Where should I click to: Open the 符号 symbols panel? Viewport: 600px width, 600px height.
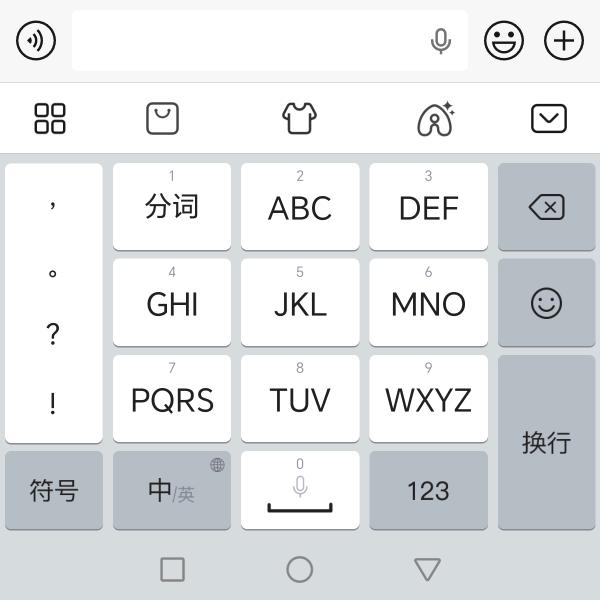coord(54,490)
